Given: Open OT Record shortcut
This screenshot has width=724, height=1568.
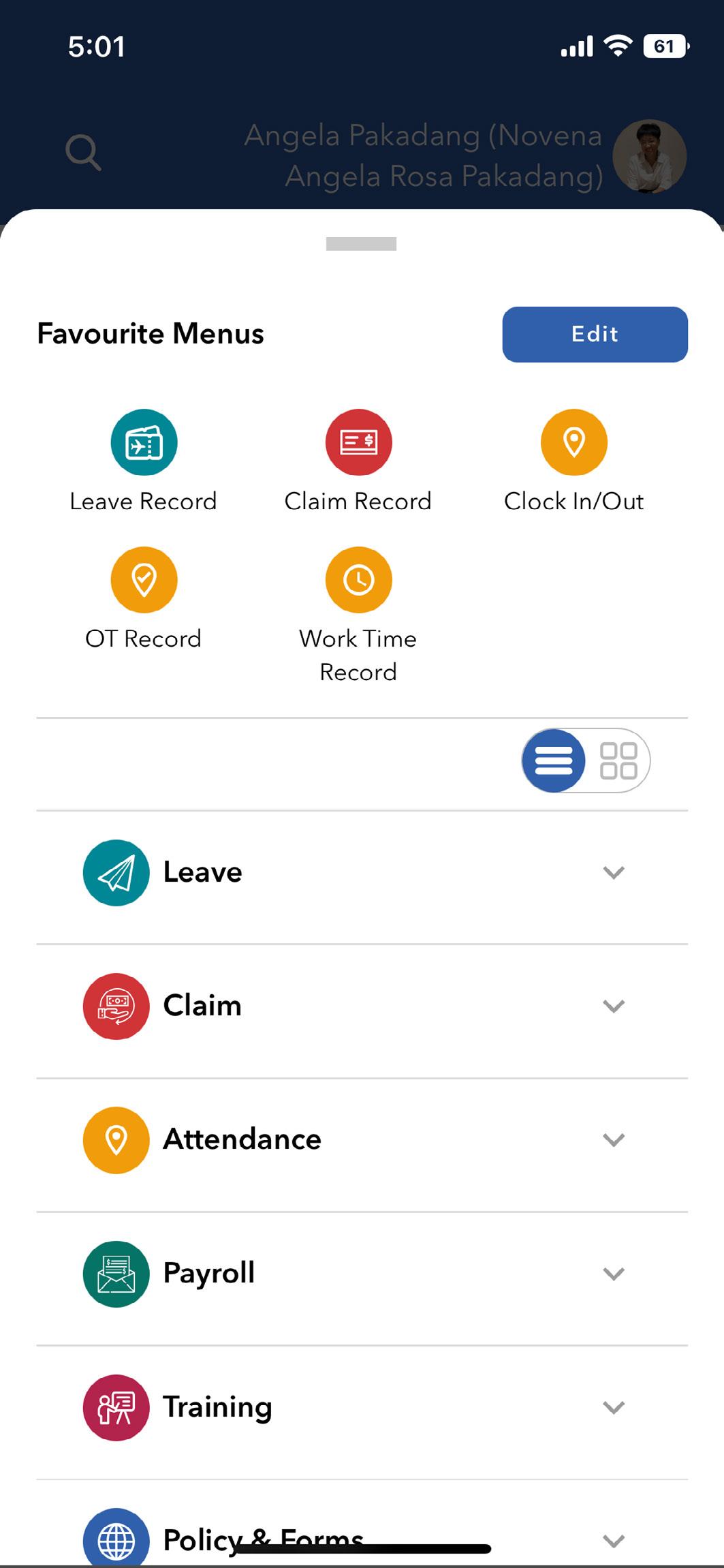Looking at the screenshot, I should click(144, 581).
